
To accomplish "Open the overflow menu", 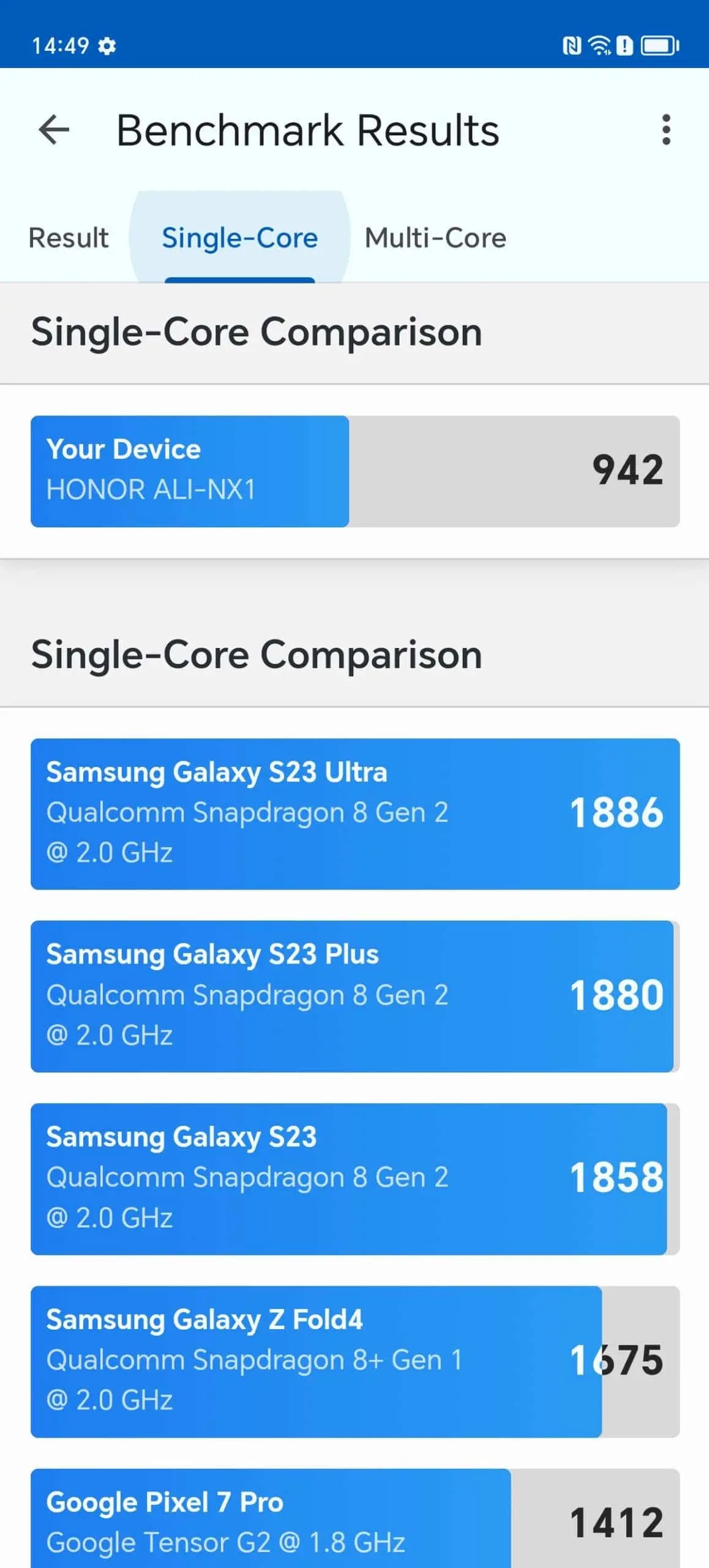I will [666, 130].
